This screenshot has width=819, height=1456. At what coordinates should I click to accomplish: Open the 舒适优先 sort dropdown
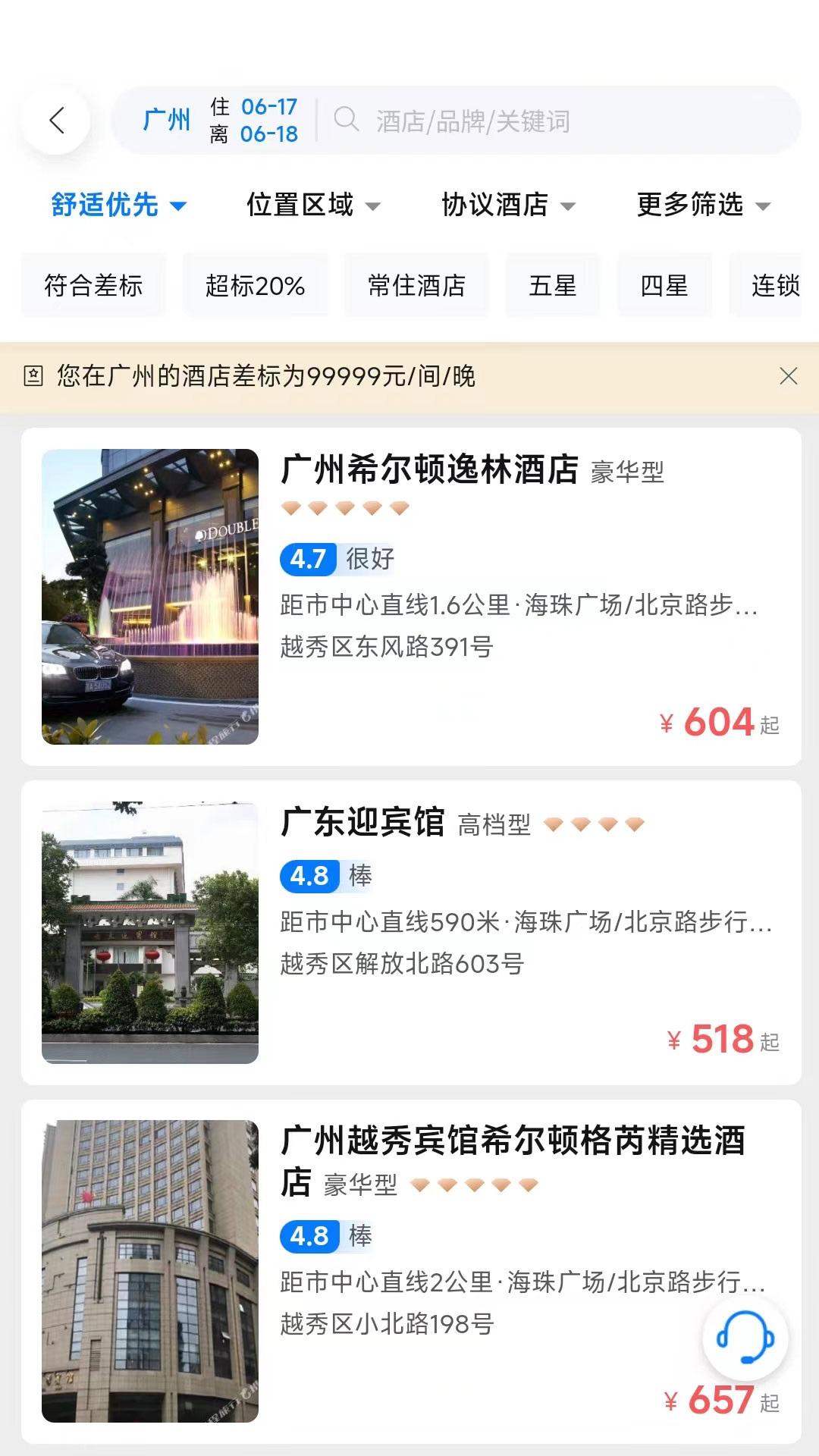click(x=118, y=206)
